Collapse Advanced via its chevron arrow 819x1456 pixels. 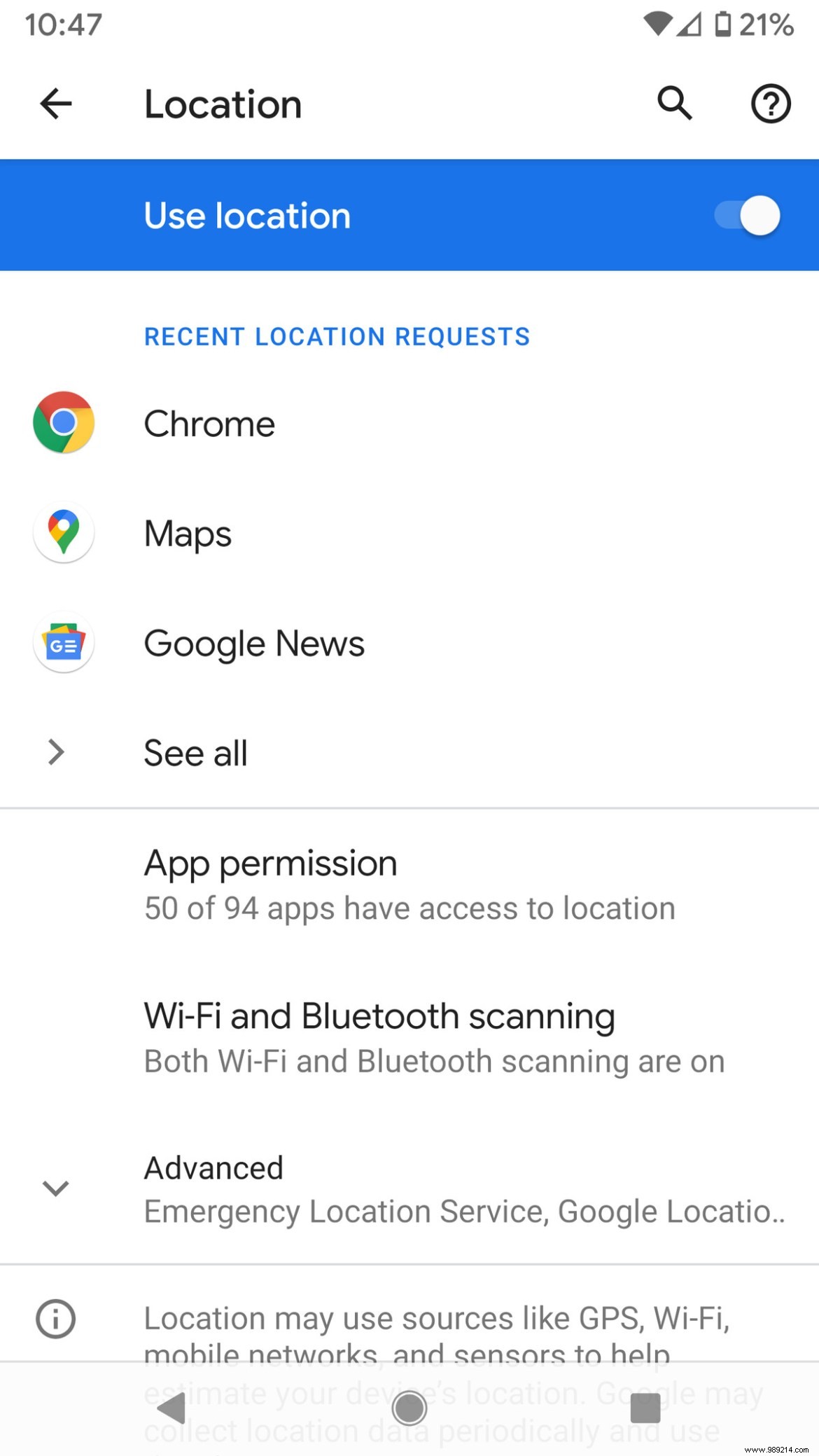point(55,1188)
